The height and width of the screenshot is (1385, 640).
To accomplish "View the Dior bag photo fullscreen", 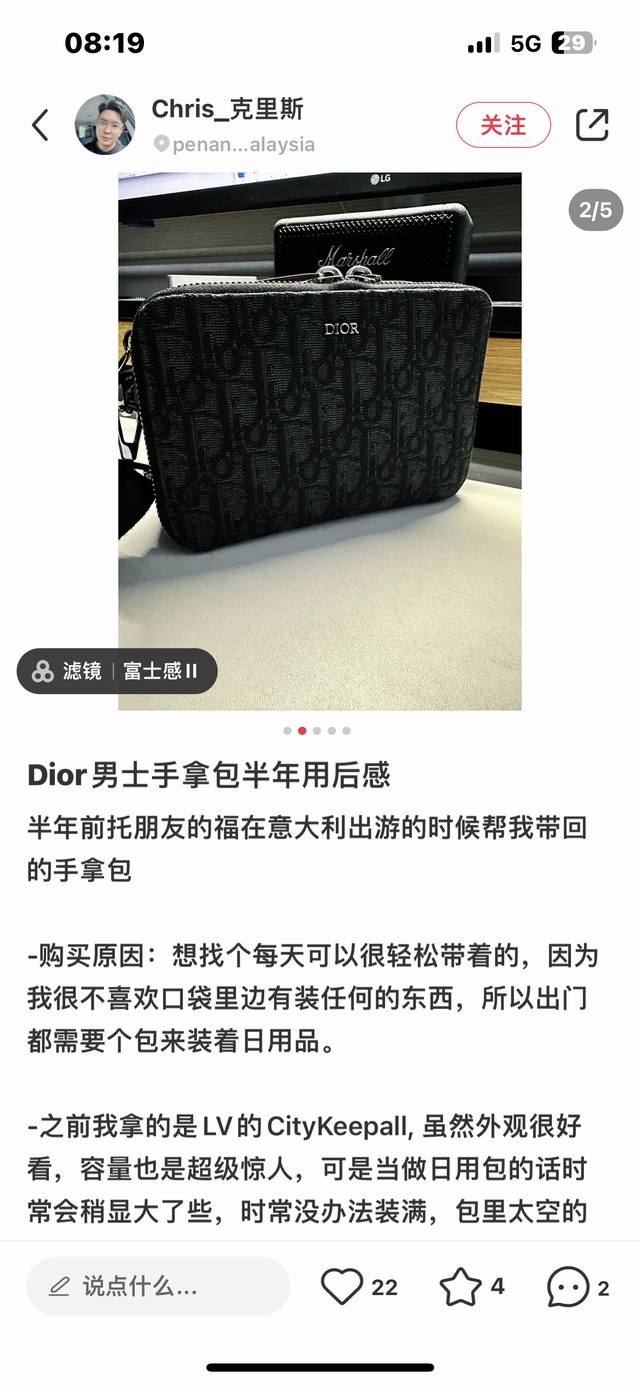I will coord(320,440).
